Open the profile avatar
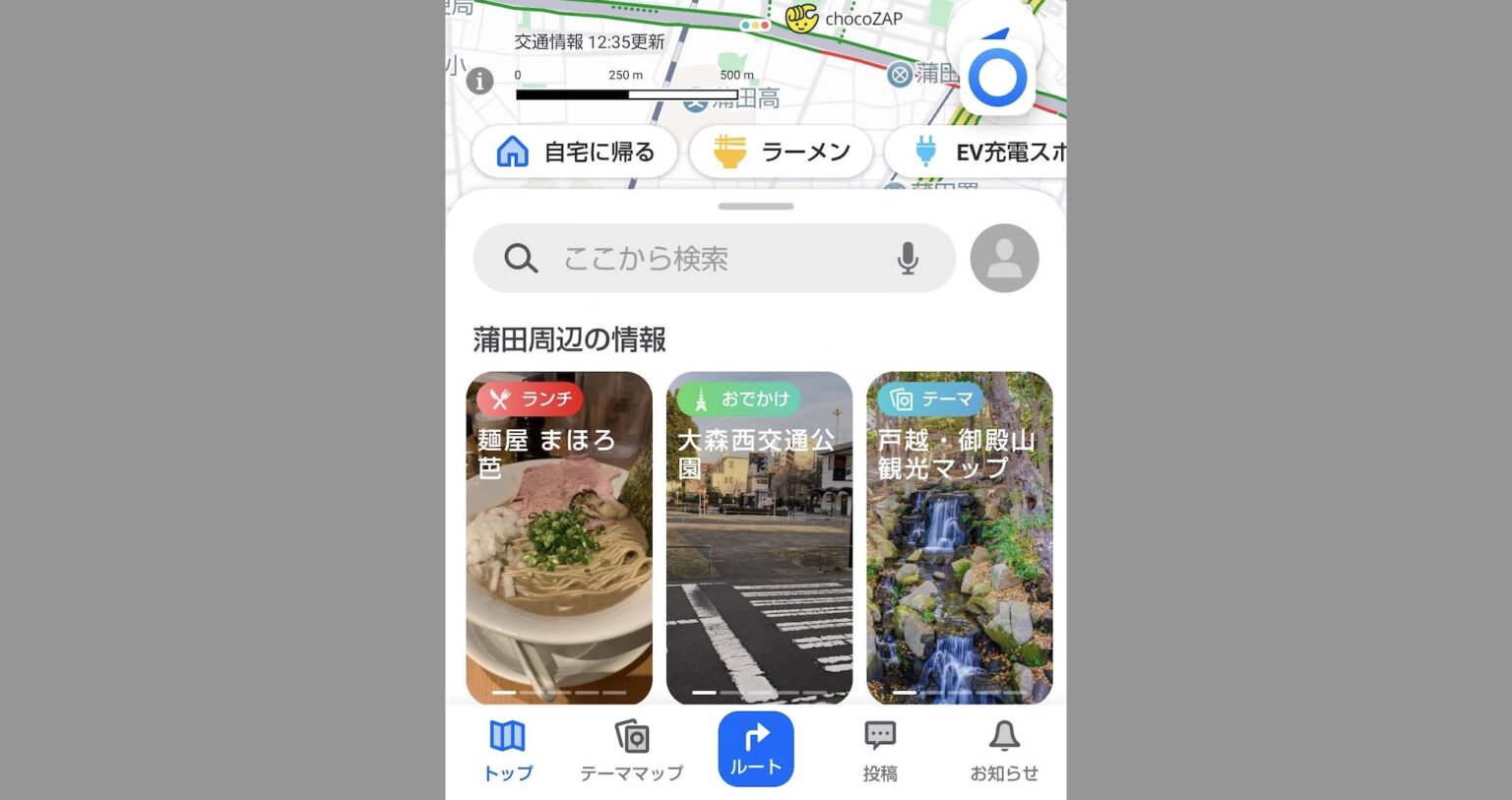1512x800 pixels. pyautogui.click(x=1004, y=259)
